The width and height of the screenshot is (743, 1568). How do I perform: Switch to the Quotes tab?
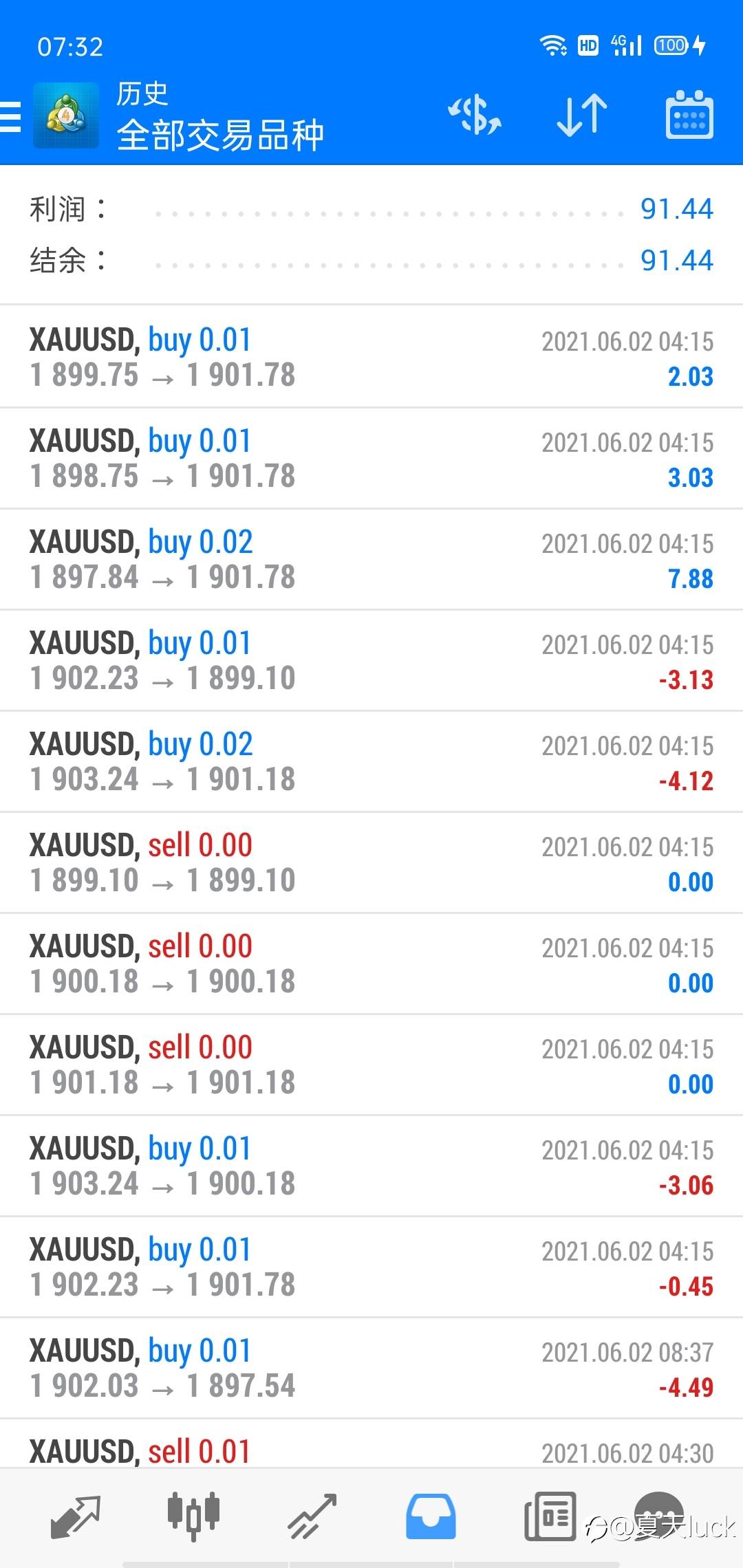point(76,1516)
